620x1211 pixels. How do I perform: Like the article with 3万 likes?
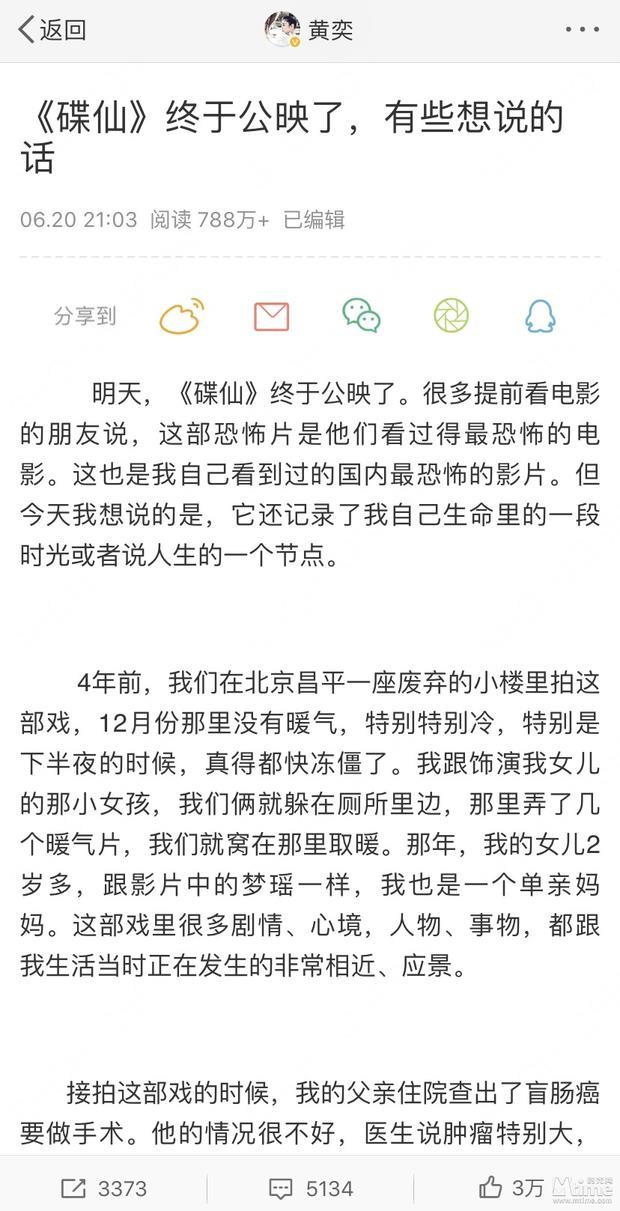(x=511, y=1187)
